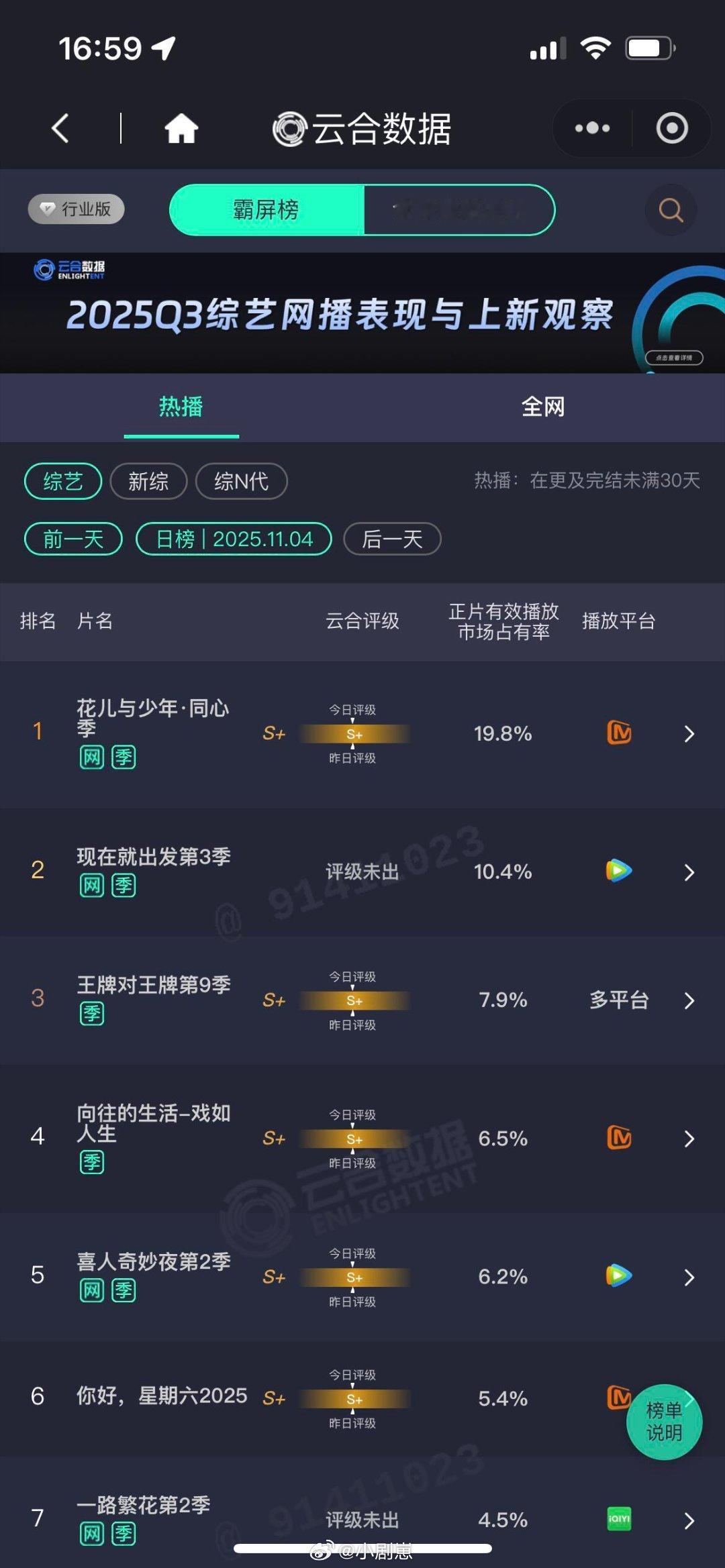
Task: Select the 霸屏榜 tab
Action: [x=267, y=209]
